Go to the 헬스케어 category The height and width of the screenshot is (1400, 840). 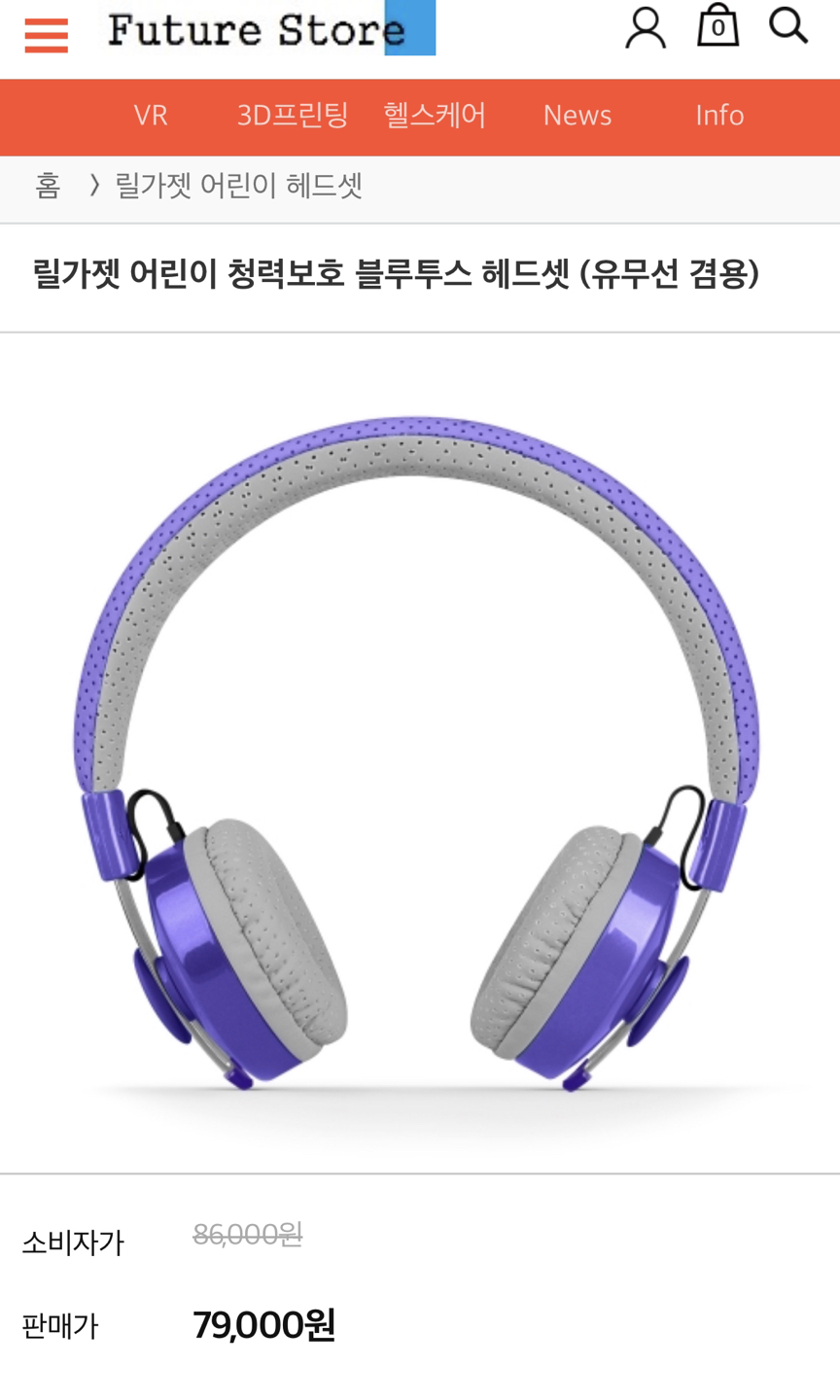click(x=435, y=116)
